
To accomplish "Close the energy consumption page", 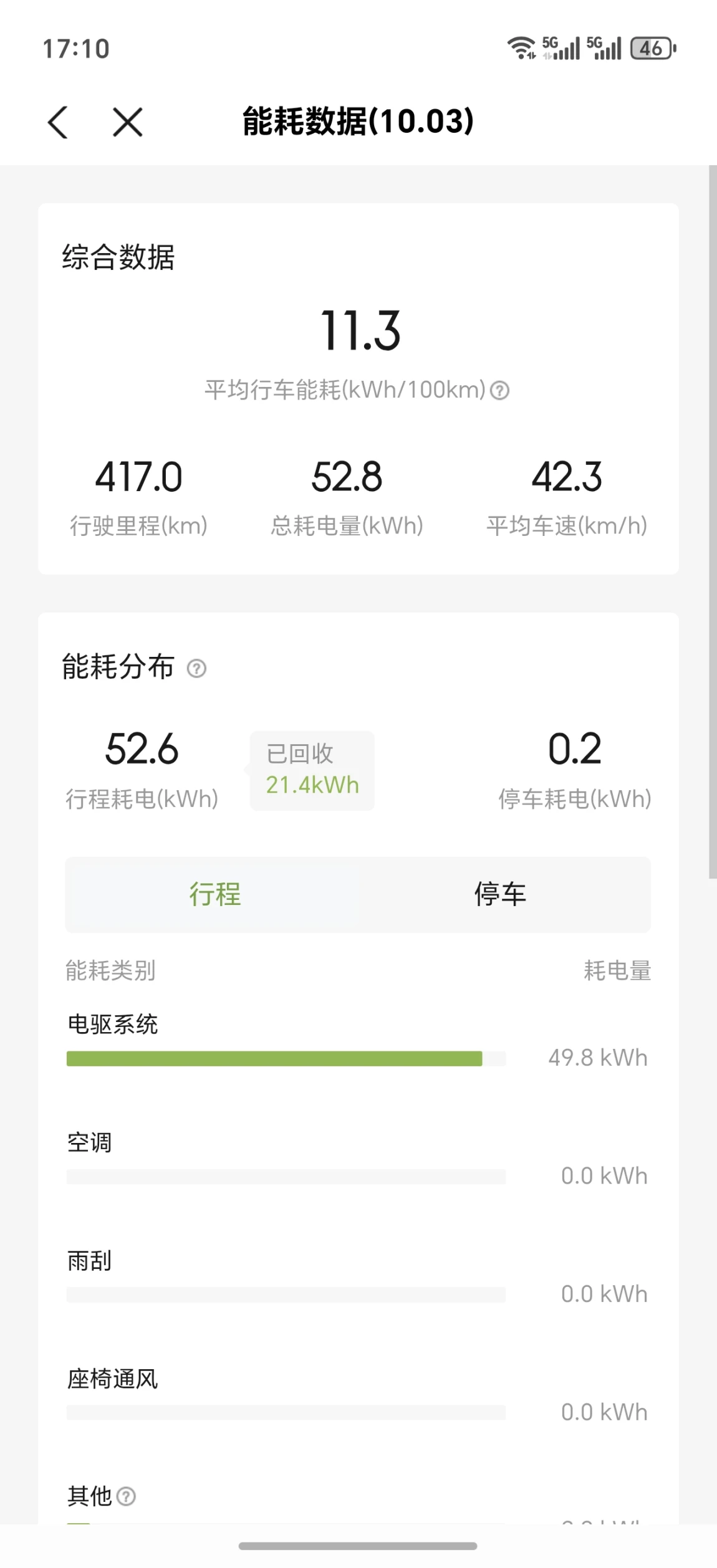I will click(x=128, y=122).
